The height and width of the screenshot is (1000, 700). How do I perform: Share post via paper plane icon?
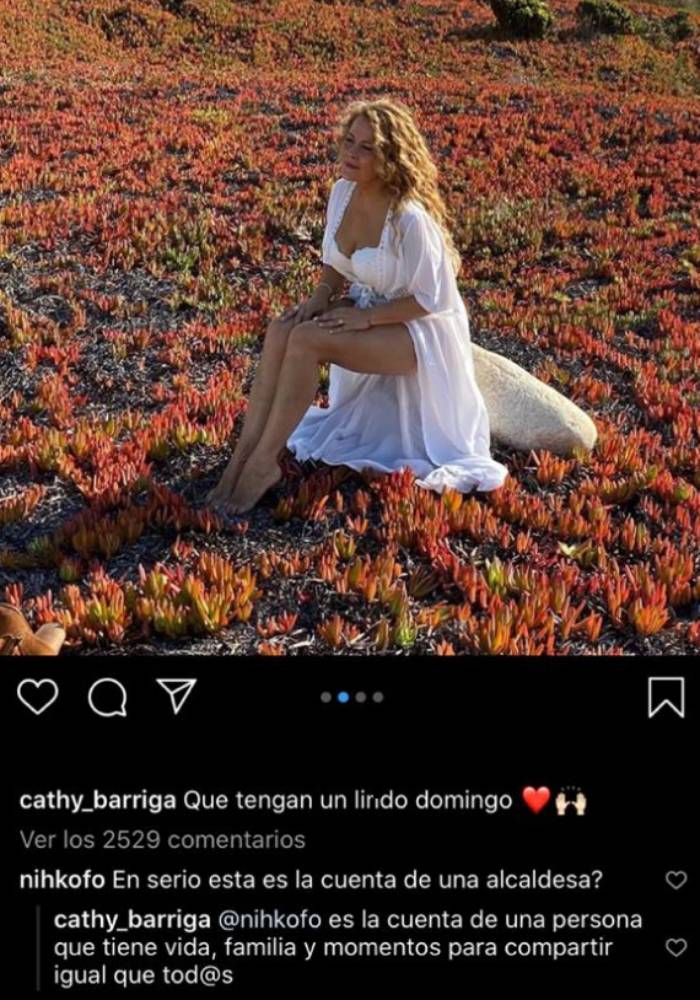176,695
